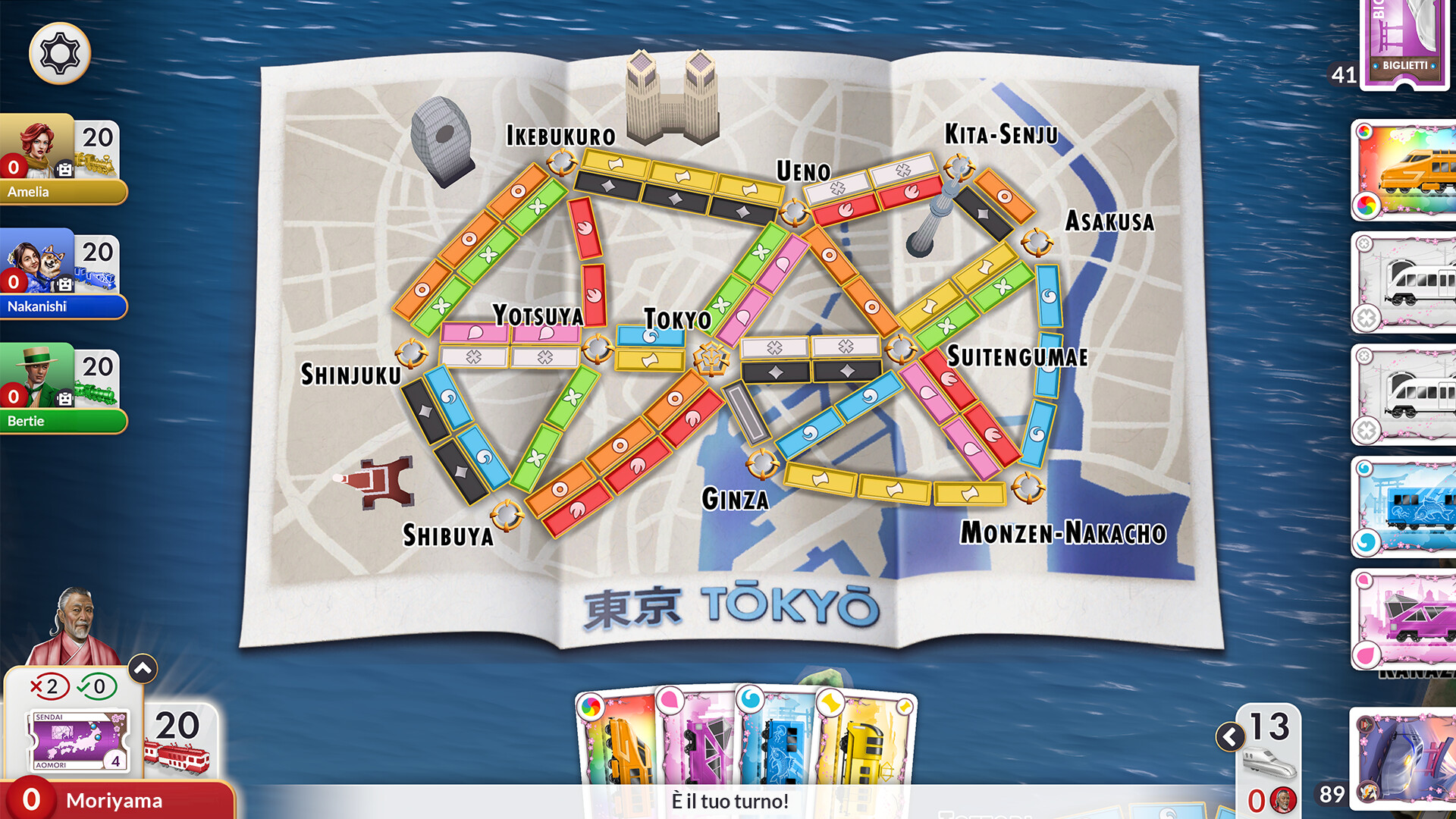The height and width of the screenshot is (819, 1456).
Task: Tap the Tokyo station on the map
Action: tap(712, 359)
